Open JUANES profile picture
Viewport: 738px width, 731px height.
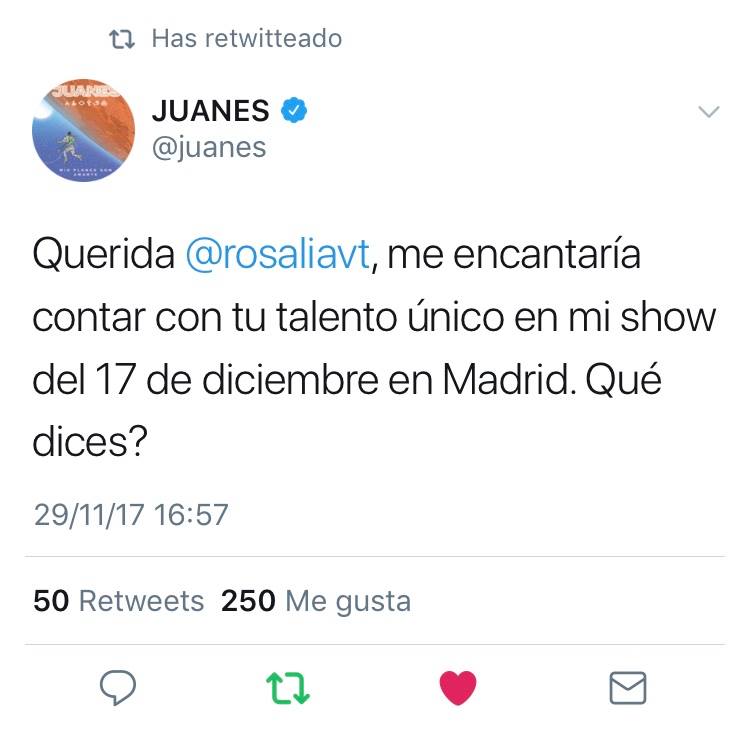84,131
